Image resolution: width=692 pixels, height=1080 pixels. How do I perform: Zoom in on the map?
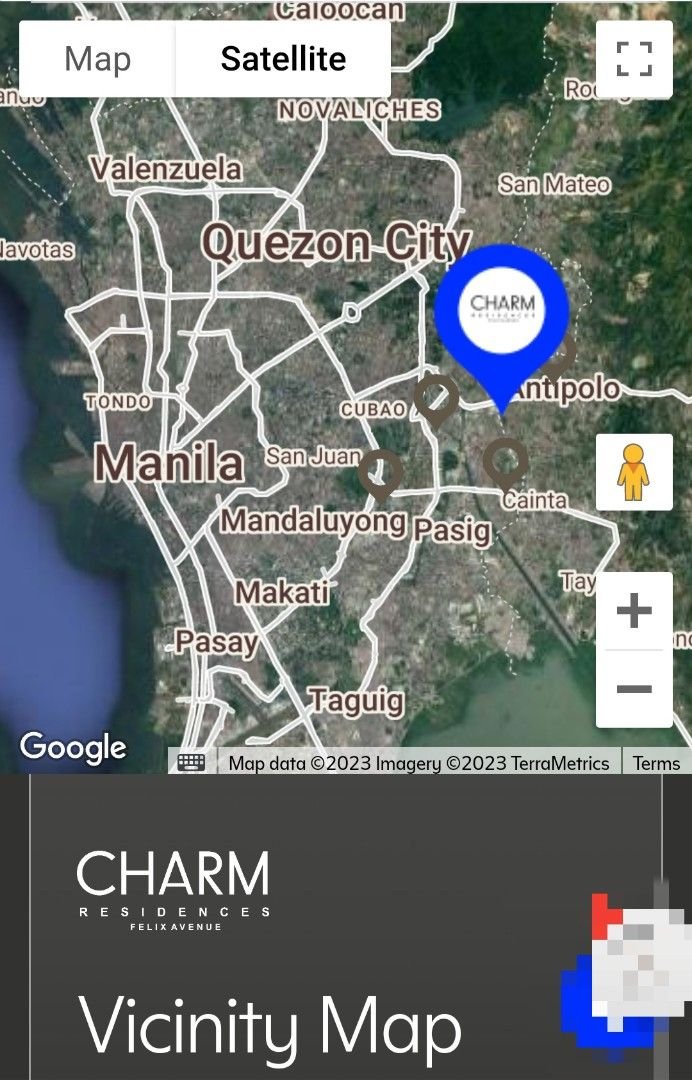[634, 611]
